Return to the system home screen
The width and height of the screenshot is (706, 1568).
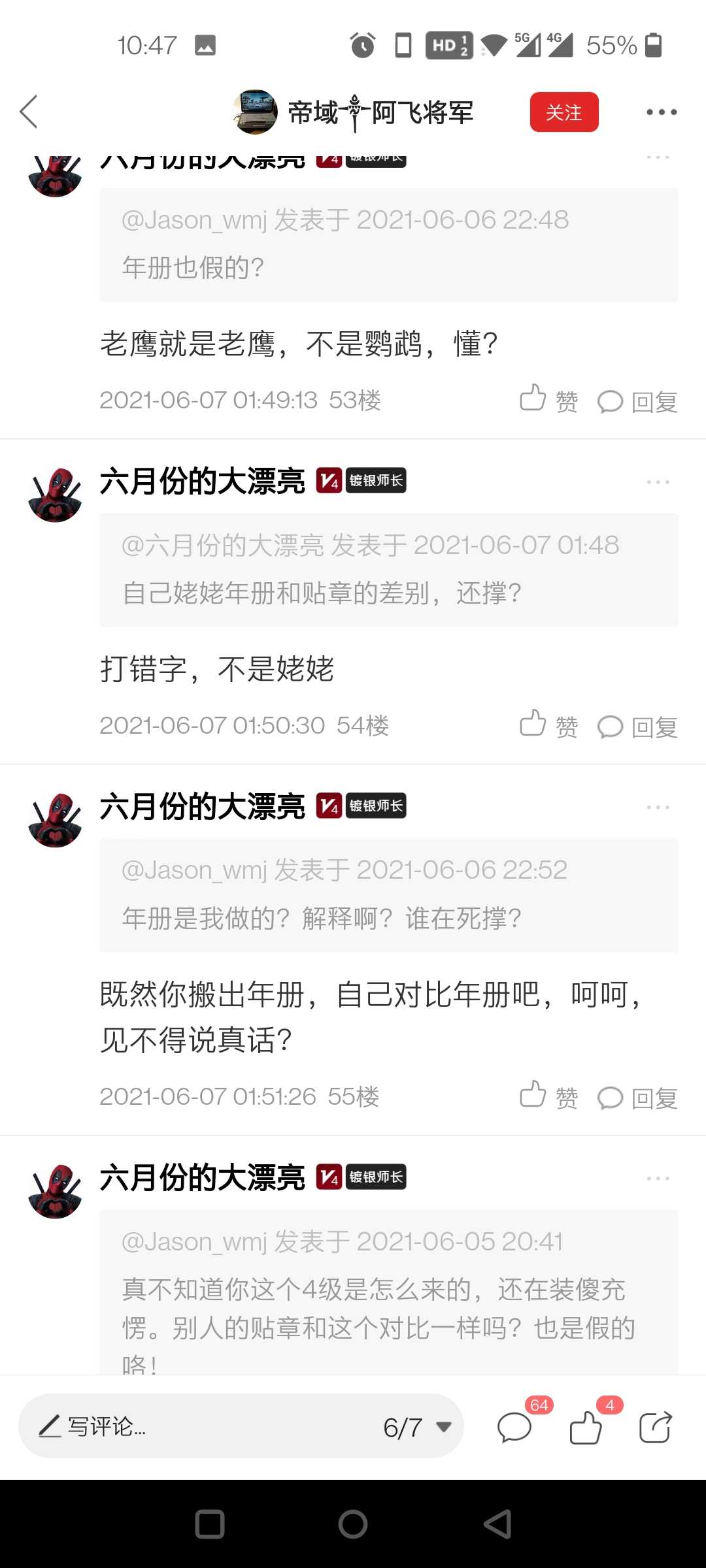pos(353,1524)
